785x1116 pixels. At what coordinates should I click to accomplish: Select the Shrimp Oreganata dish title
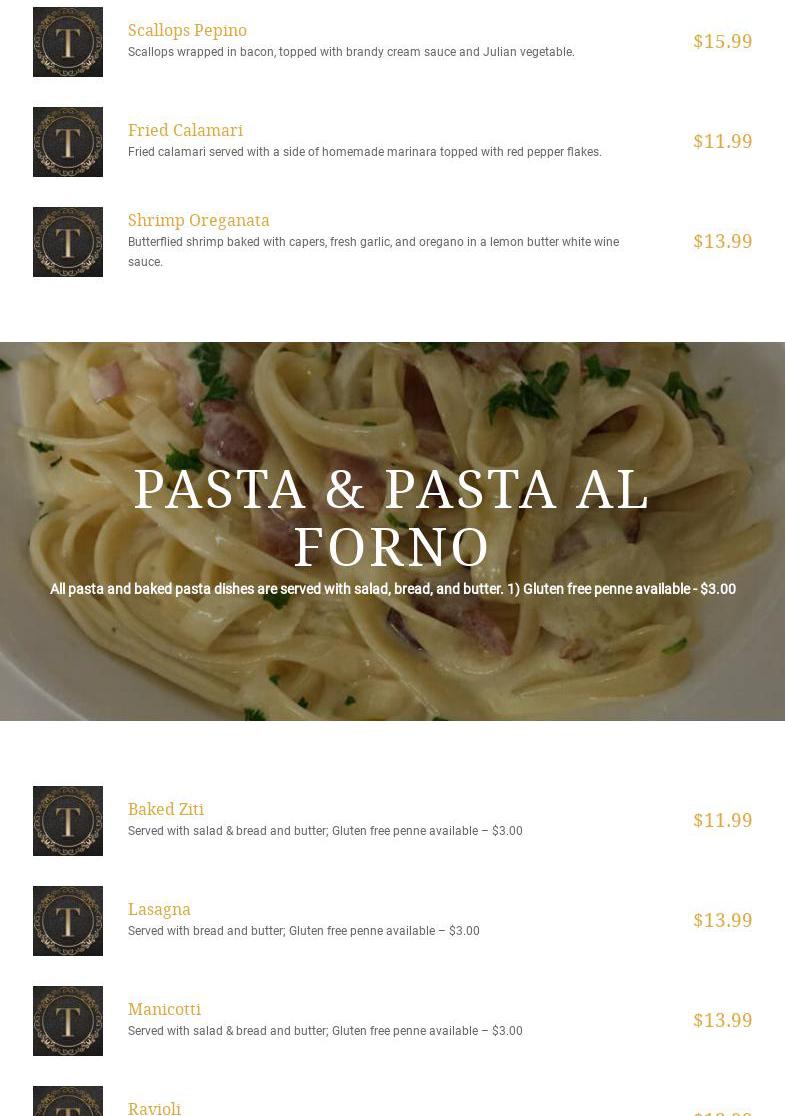tap(199, 221)
